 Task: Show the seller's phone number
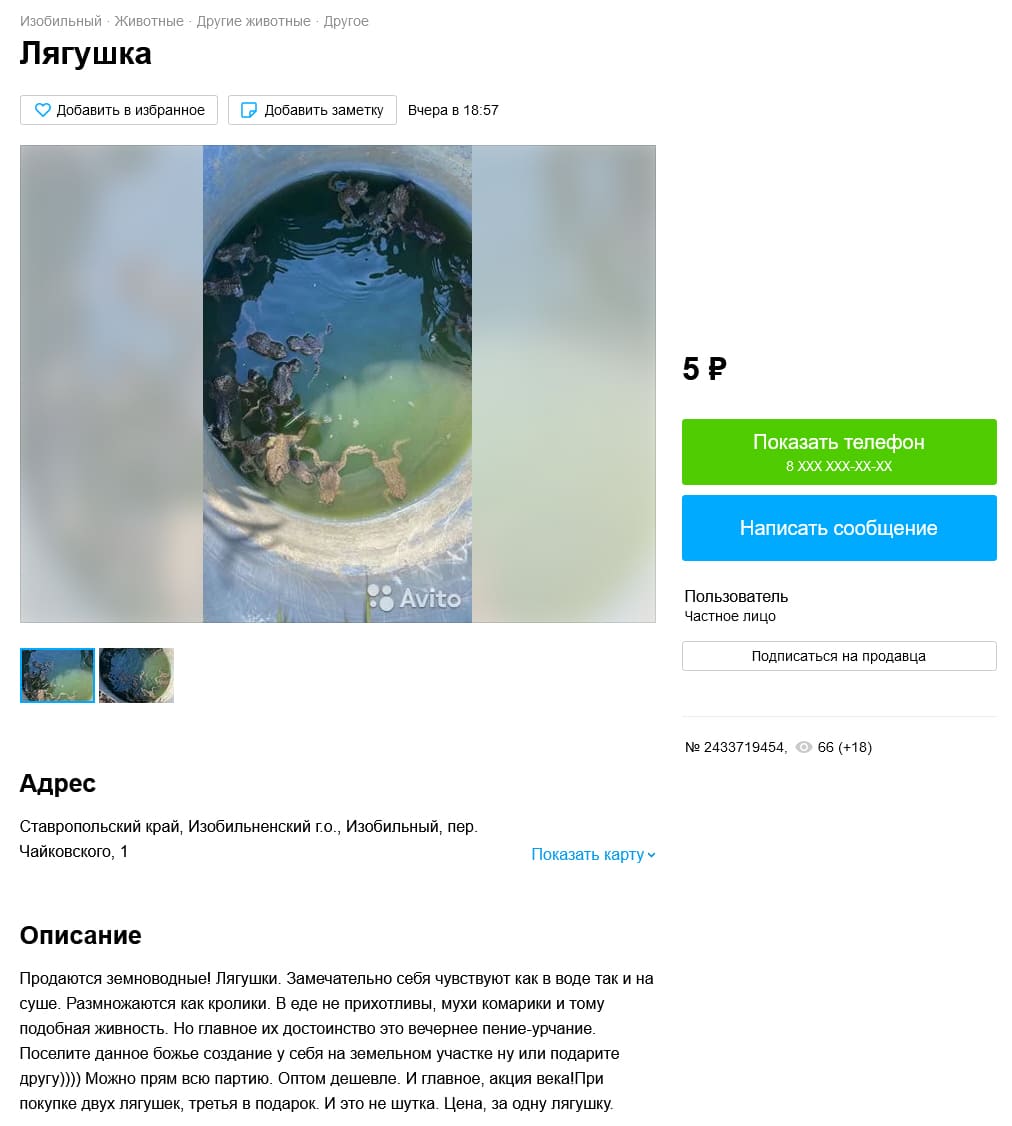coord(838,451)
